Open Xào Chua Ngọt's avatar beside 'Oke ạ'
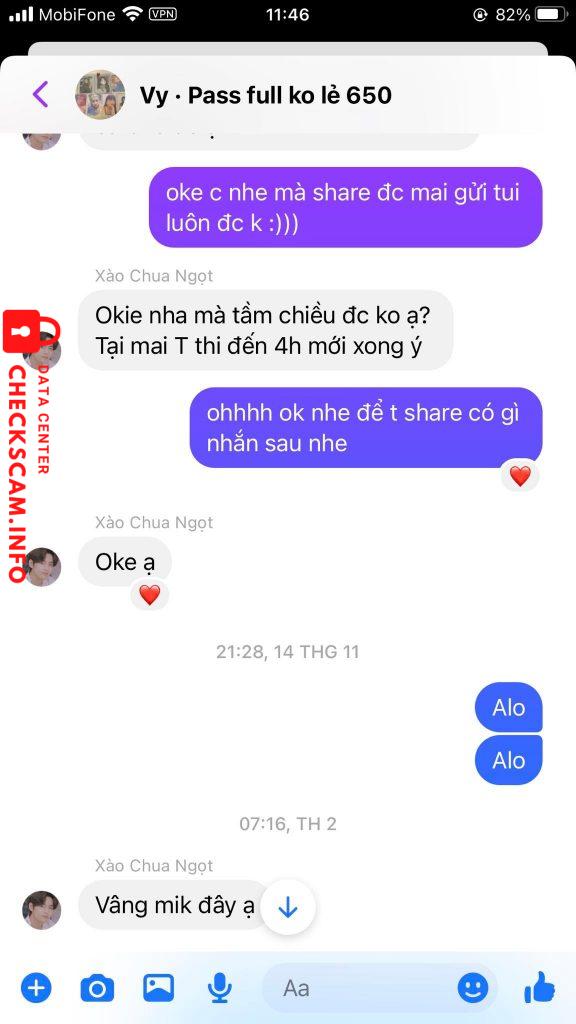This screenshot has height=1024, width=576. pyautogui.click(x=41, y=567)
